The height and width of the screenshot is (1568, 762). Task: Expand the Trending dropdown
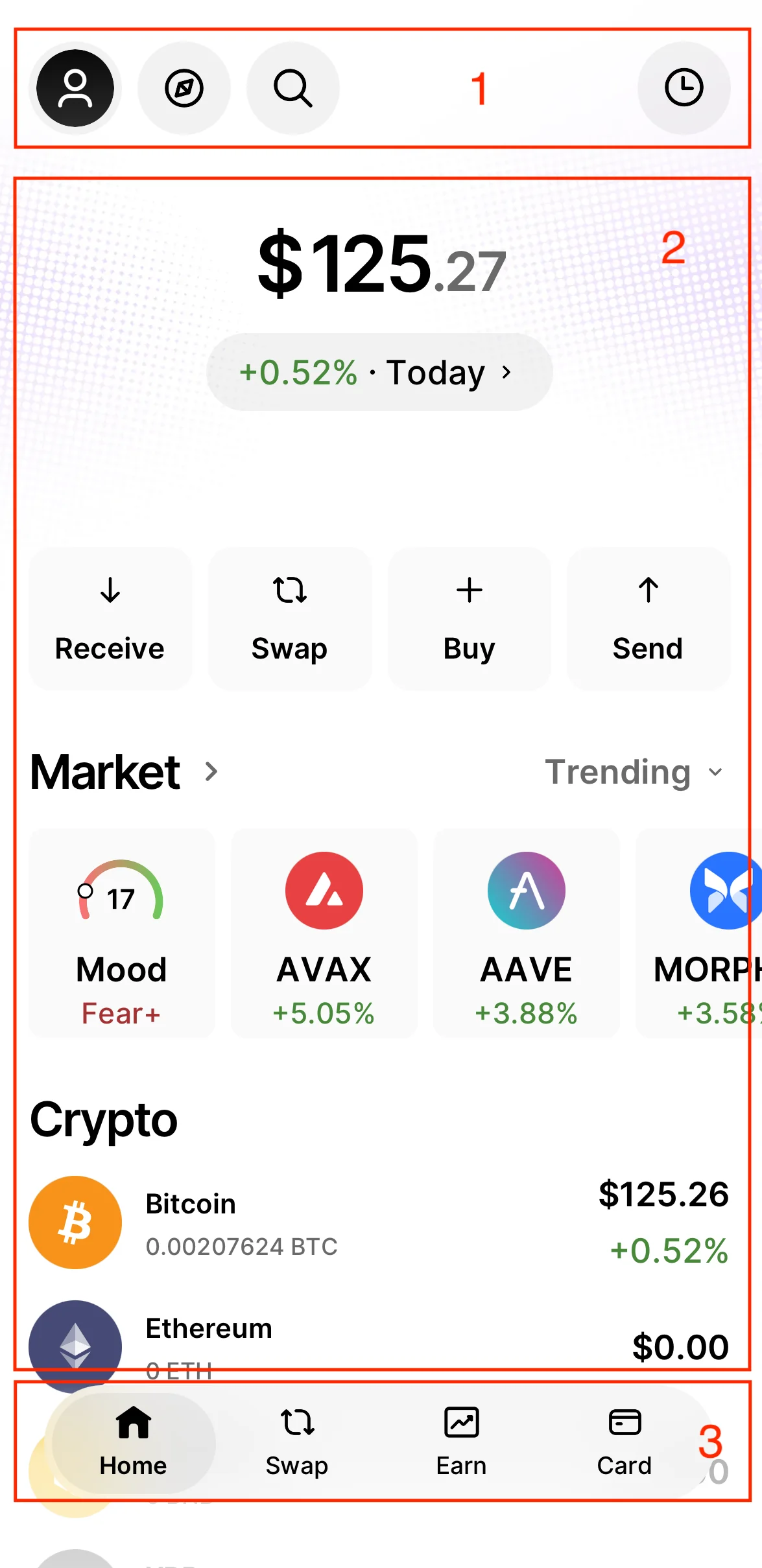tap(634, 772)
